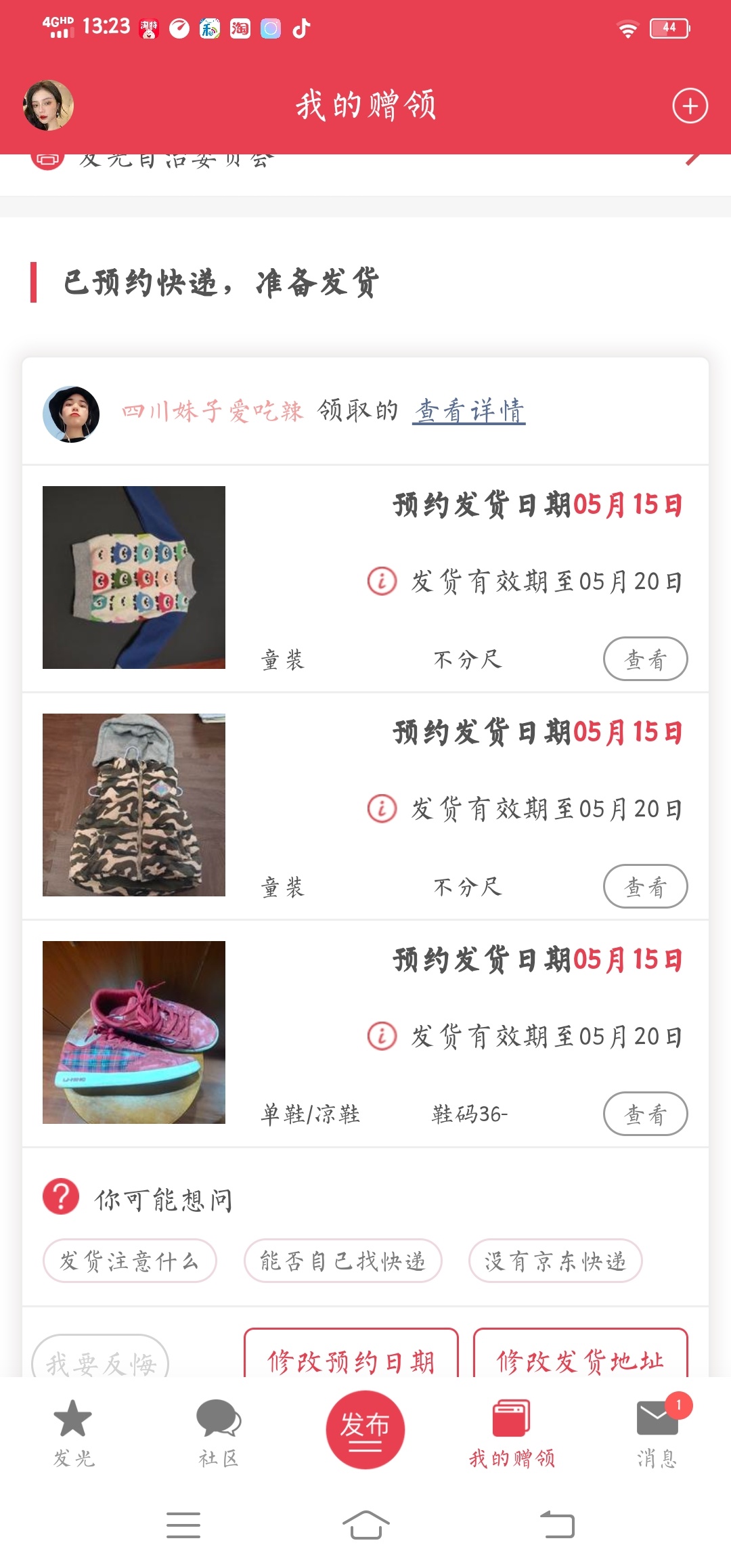This screenshot has width=731, height=1568.
Task: Tap 查看 for the camouflage vest item
Action: point(645,886)
